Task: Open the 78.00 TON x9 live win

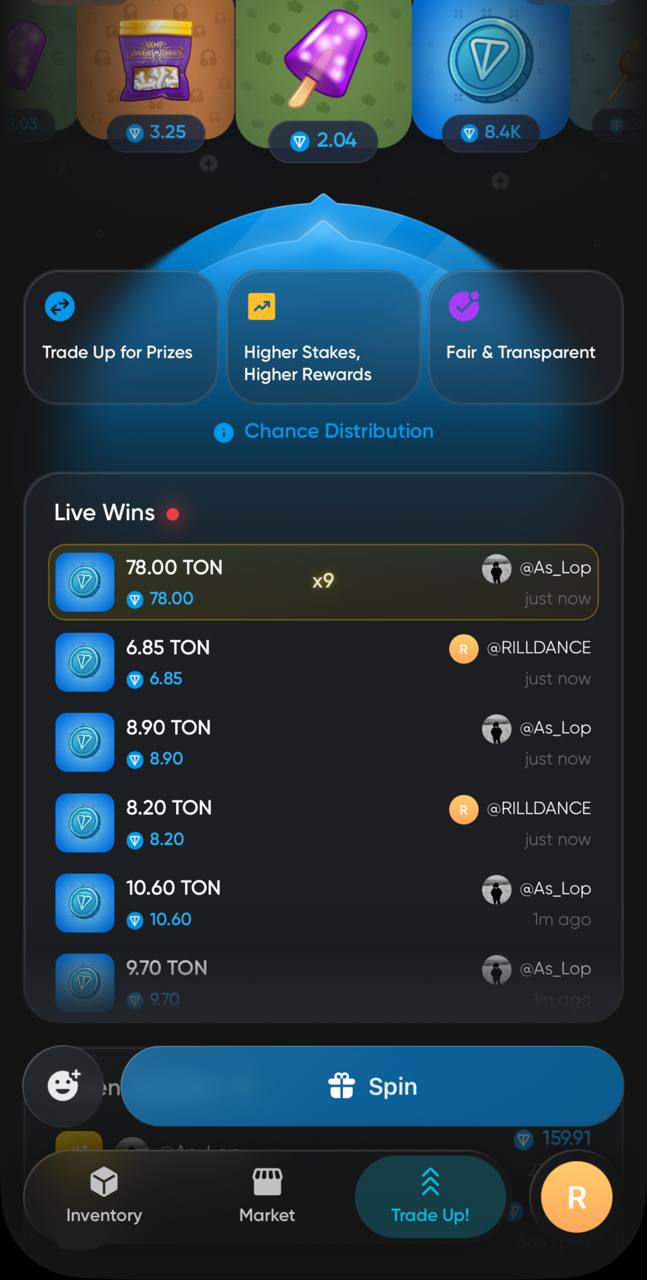Action: (x=323, y=582)
